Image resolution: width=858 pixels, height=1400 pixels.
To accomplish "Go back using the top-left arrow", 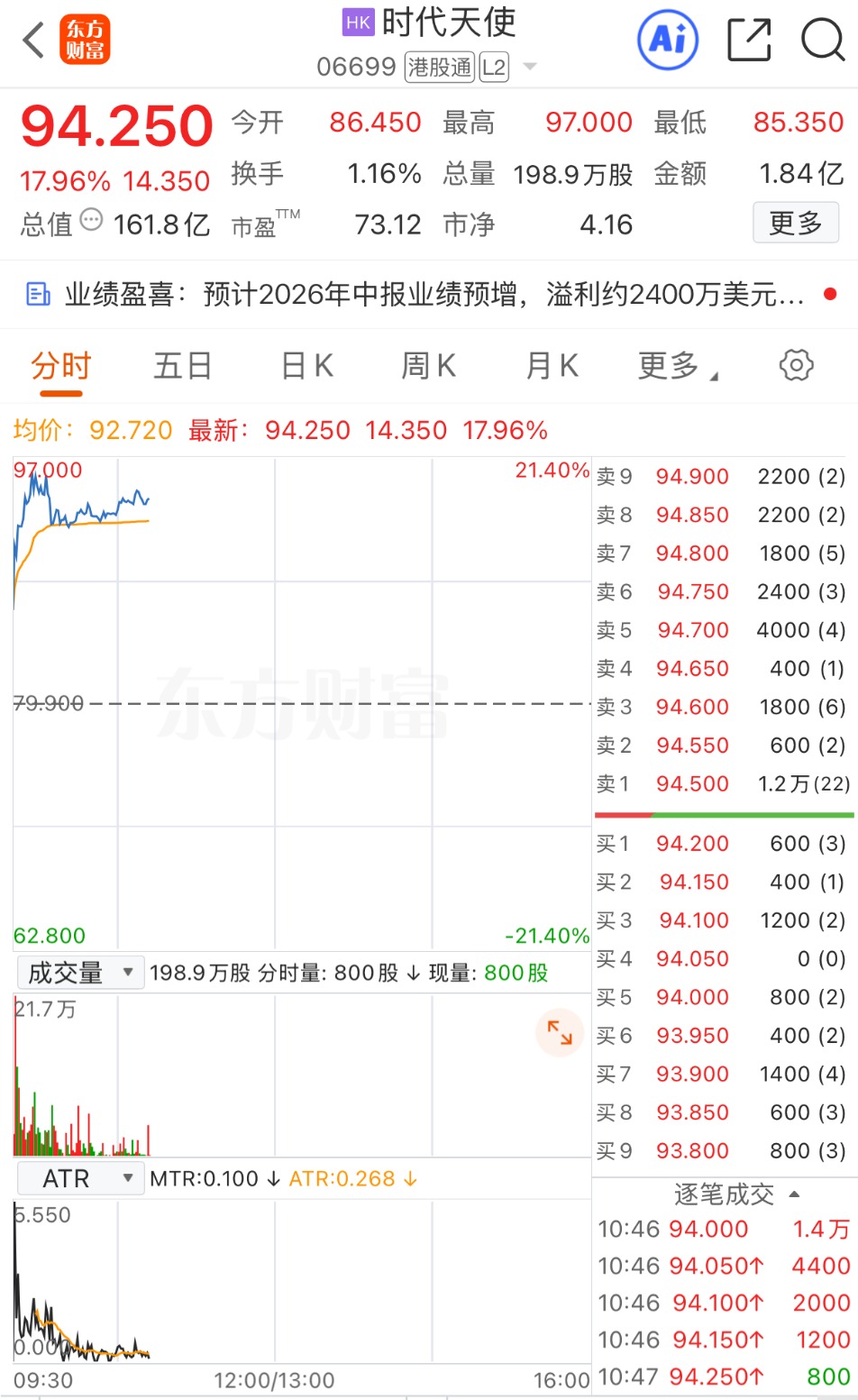I will tap(34, 41).
